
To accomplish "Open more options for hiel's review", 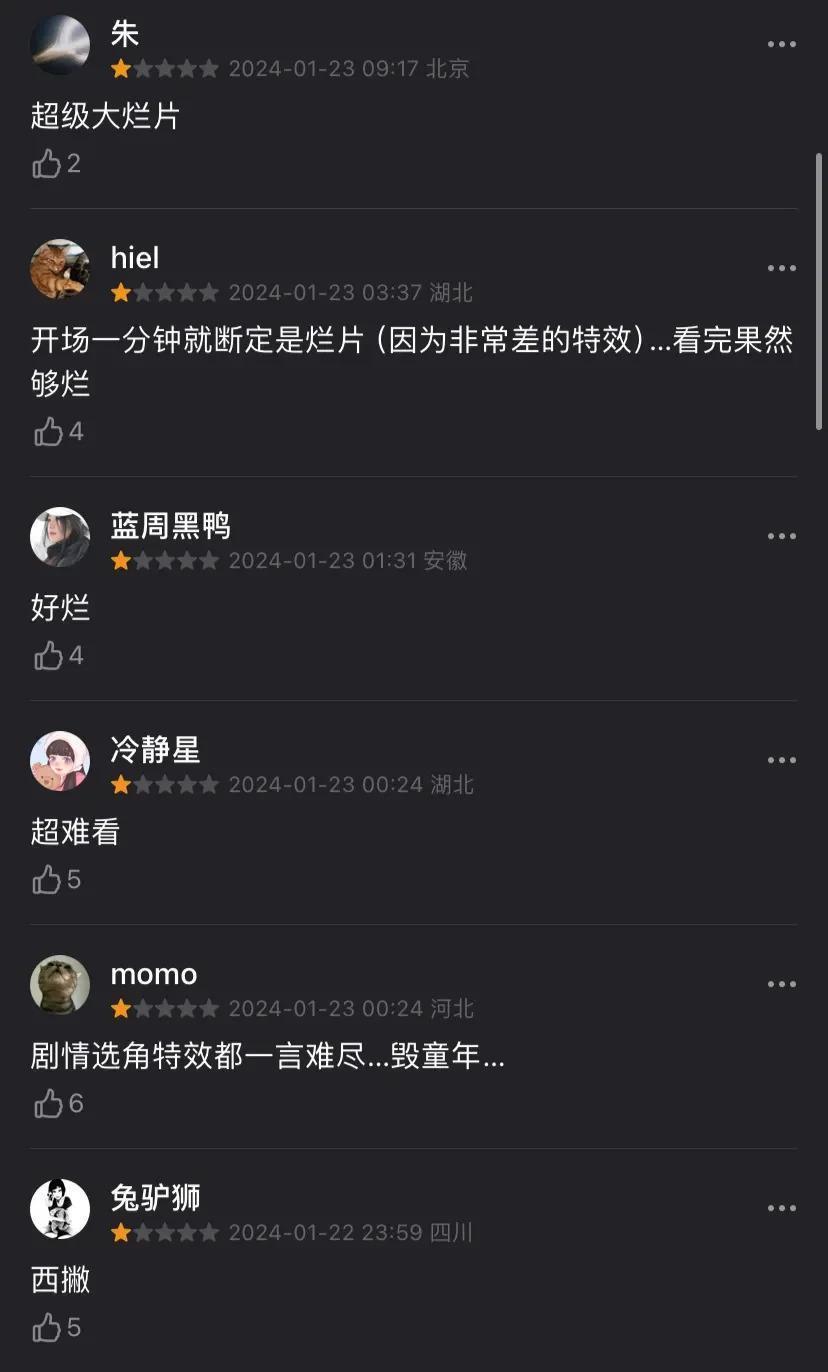I will [781, 268].
